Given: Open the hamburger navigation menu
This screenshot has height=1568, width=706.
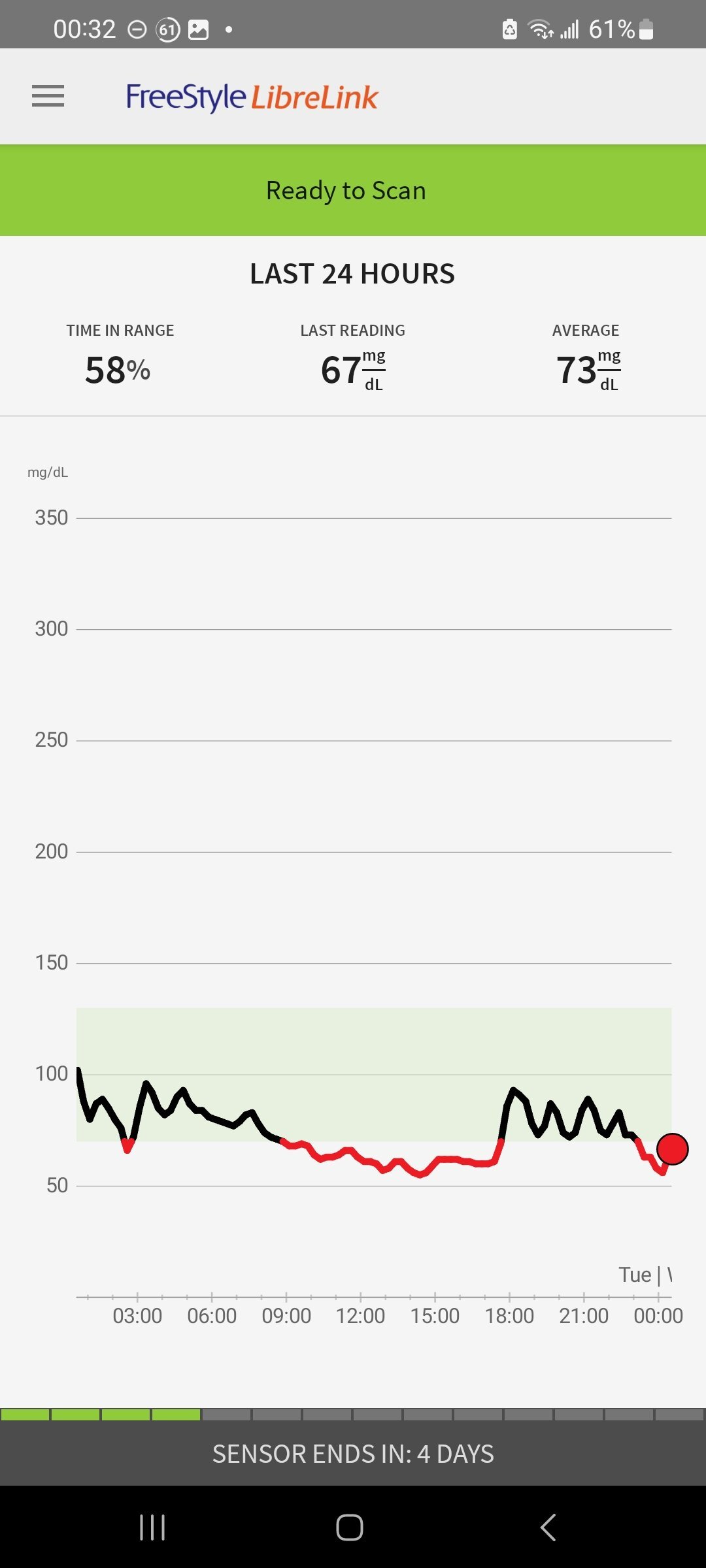Looking at the screenshot, I should pos(48,96).
